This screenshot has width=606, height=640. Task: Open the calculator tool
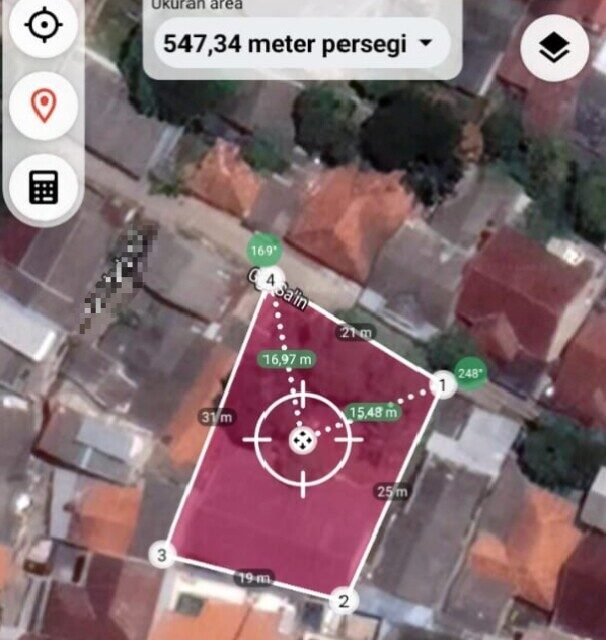(43, 186)
